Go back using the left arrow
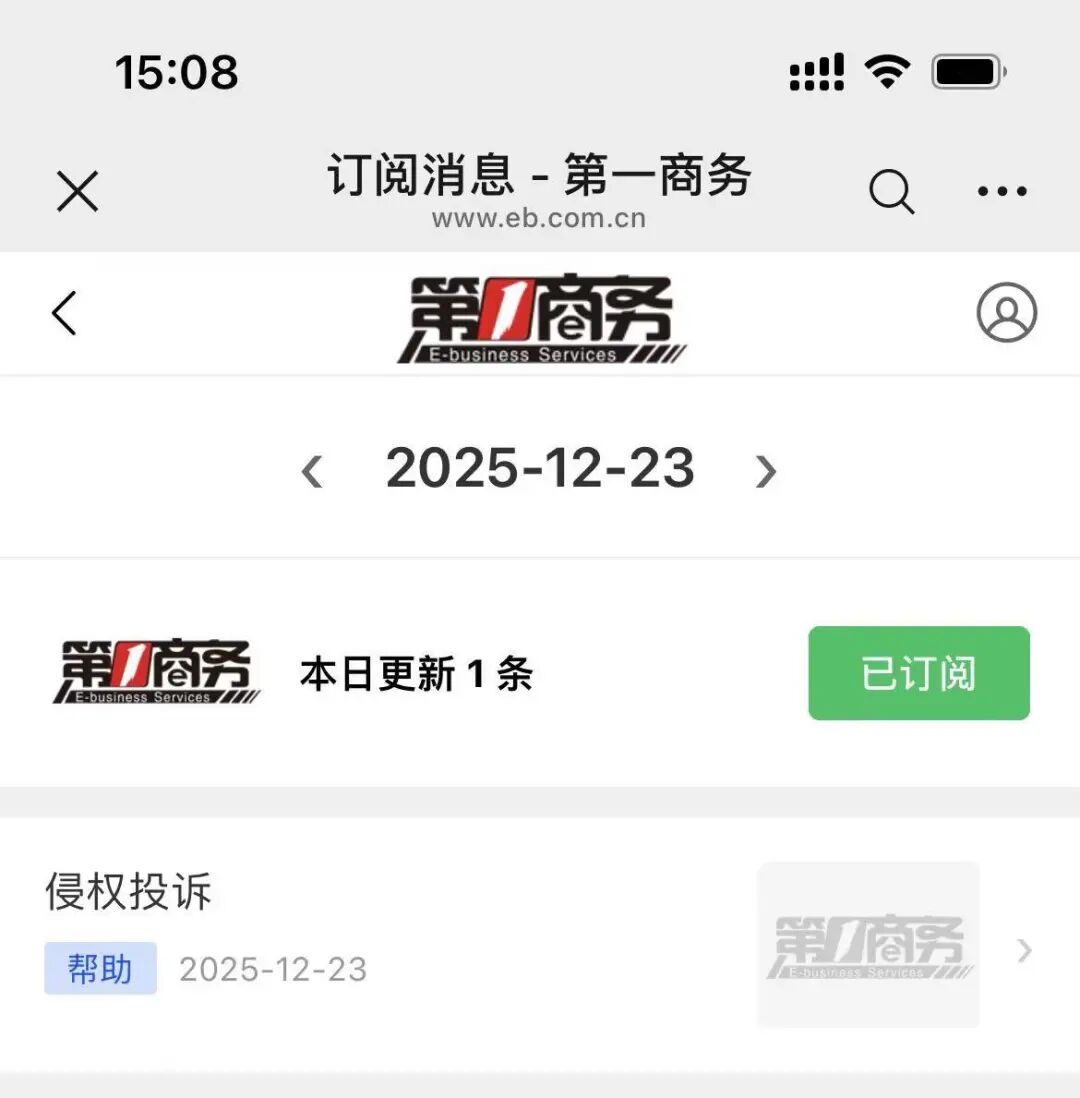Image resolution: width=1080 pixels, height=1098 pixels. 64,313
